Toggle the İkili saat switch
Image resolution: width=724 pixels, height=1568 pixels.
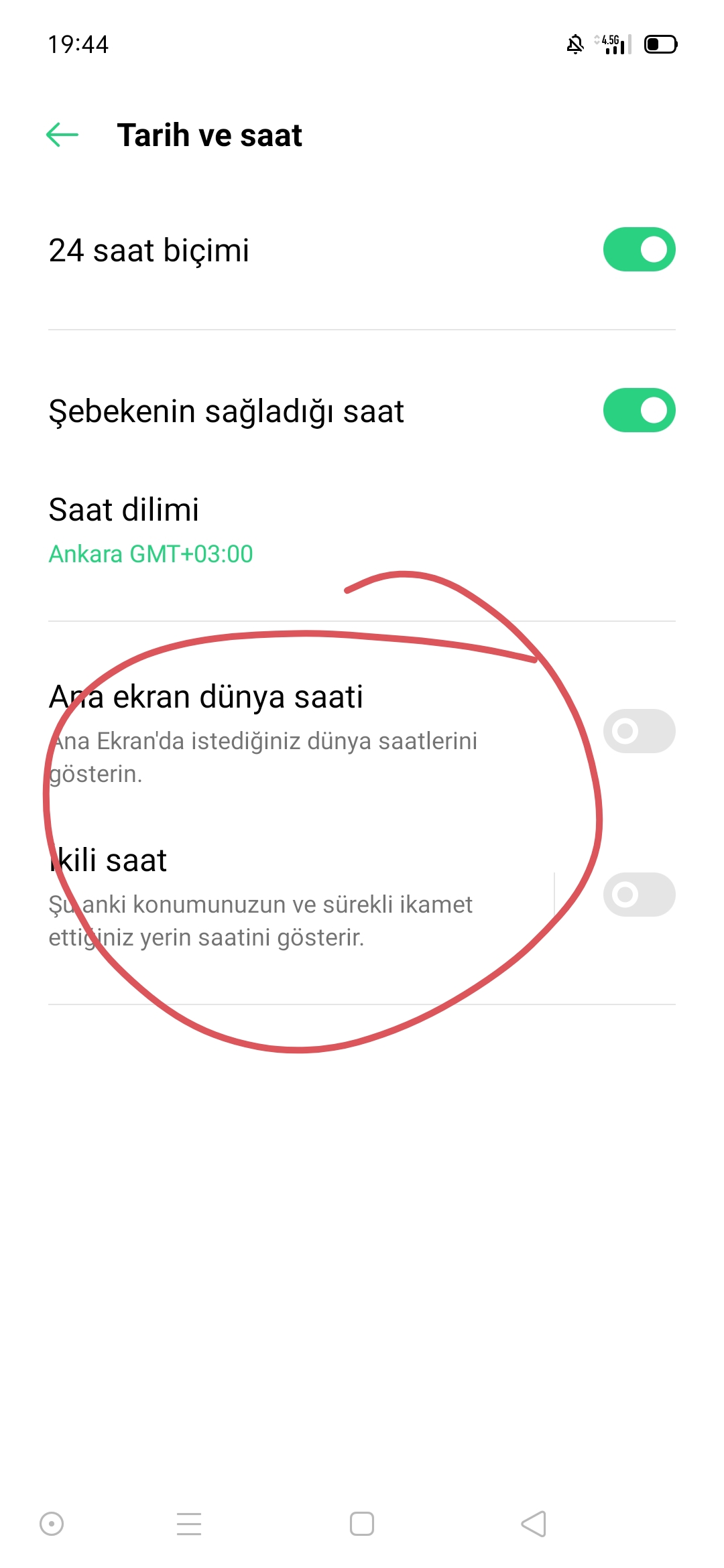(639, 895)
